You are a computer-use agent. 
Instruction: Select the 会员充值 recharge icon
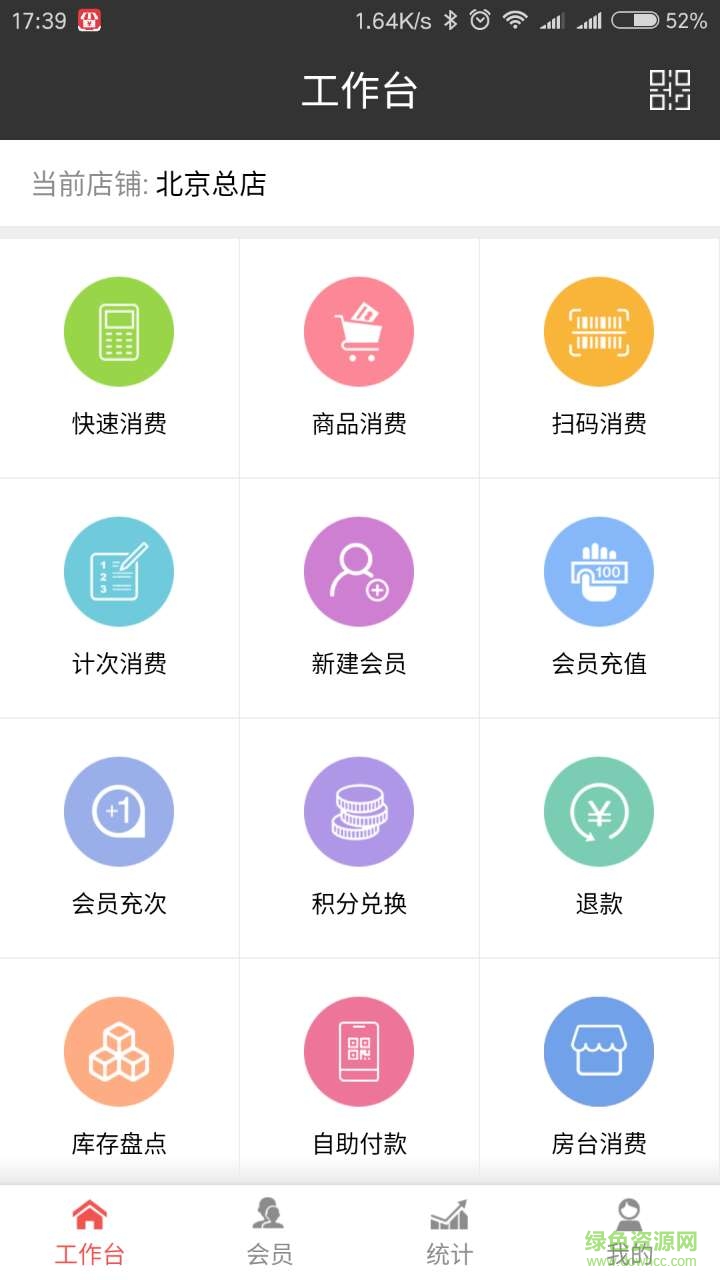599,571
